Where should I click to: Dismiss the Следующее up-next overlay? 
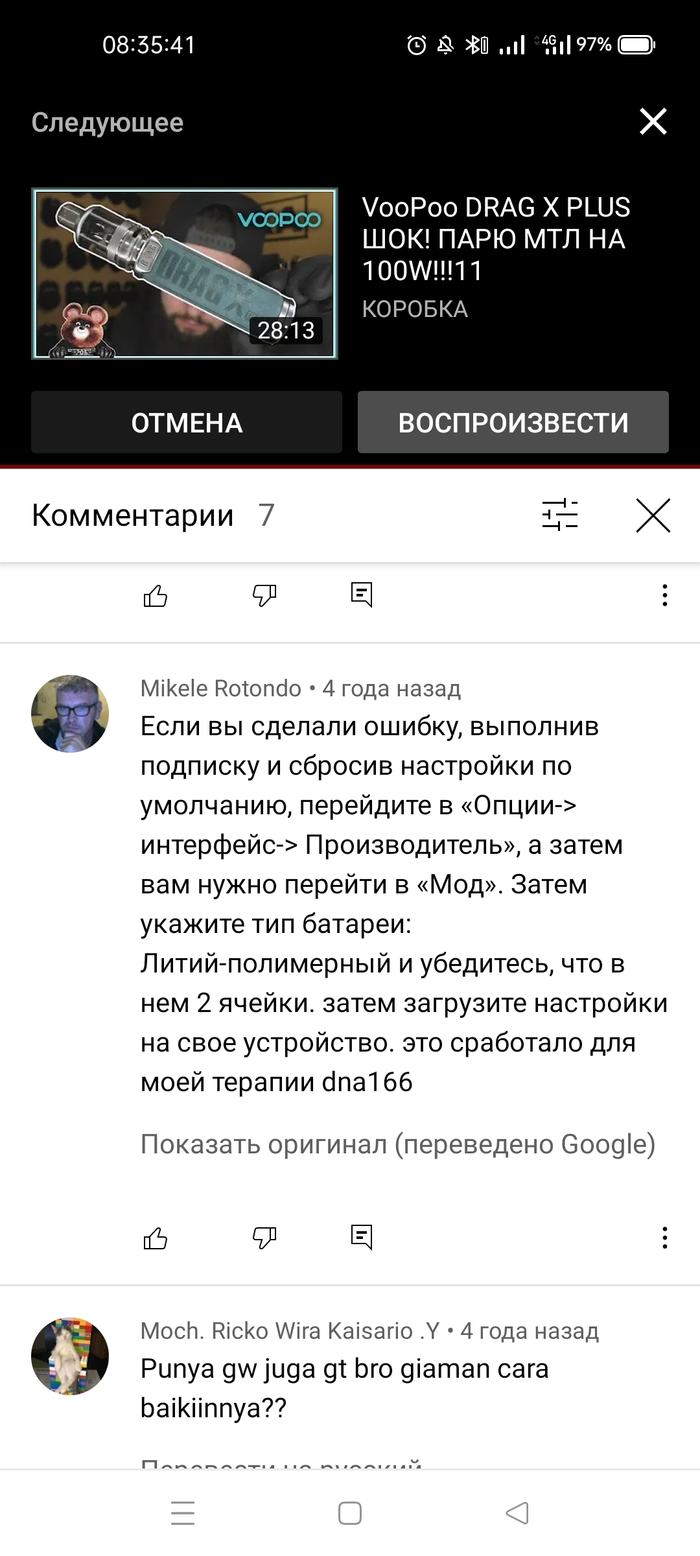pyautogui.click(x=653, y=122)
